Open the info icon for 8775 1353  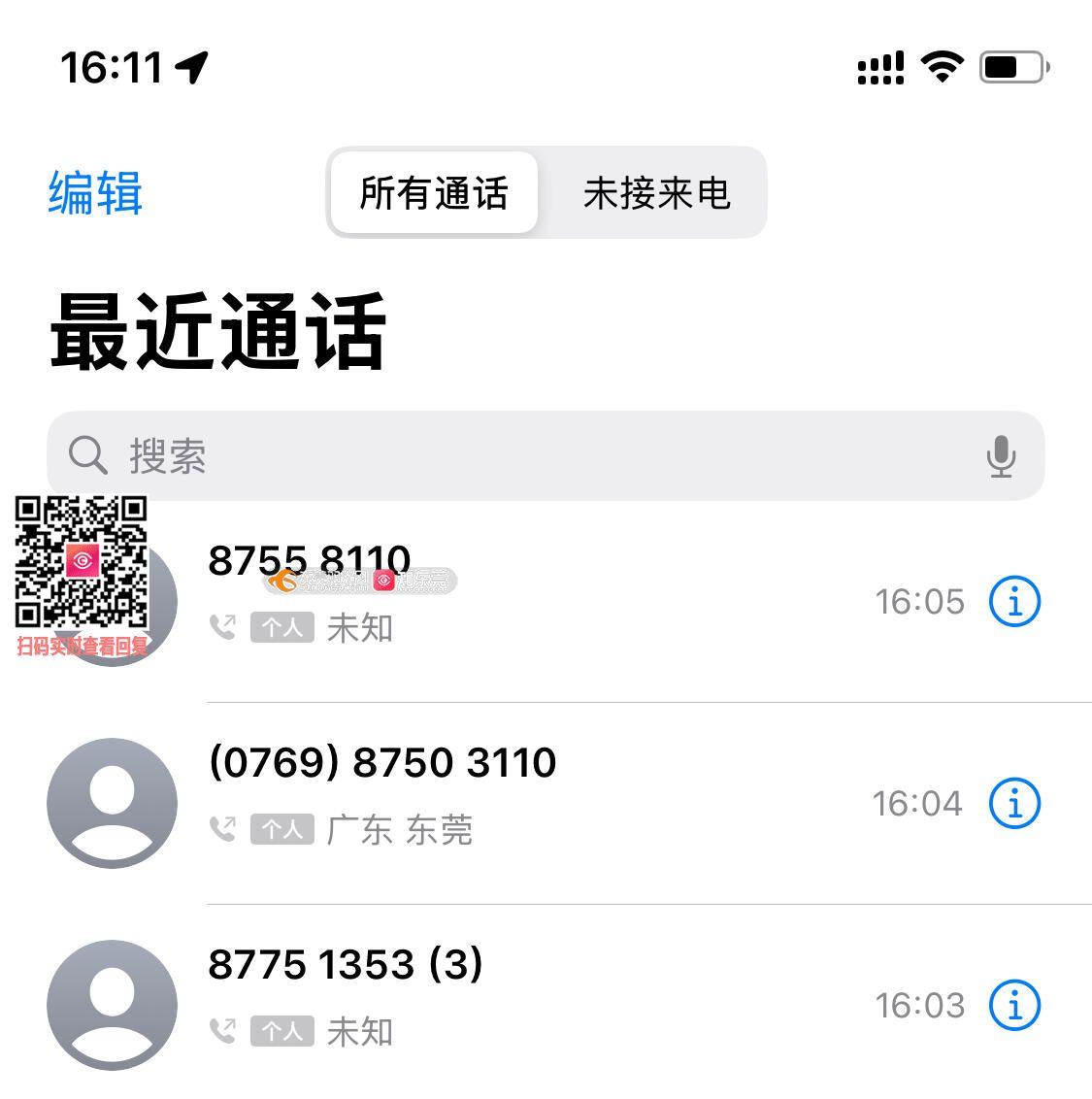click(1014, 1005)
